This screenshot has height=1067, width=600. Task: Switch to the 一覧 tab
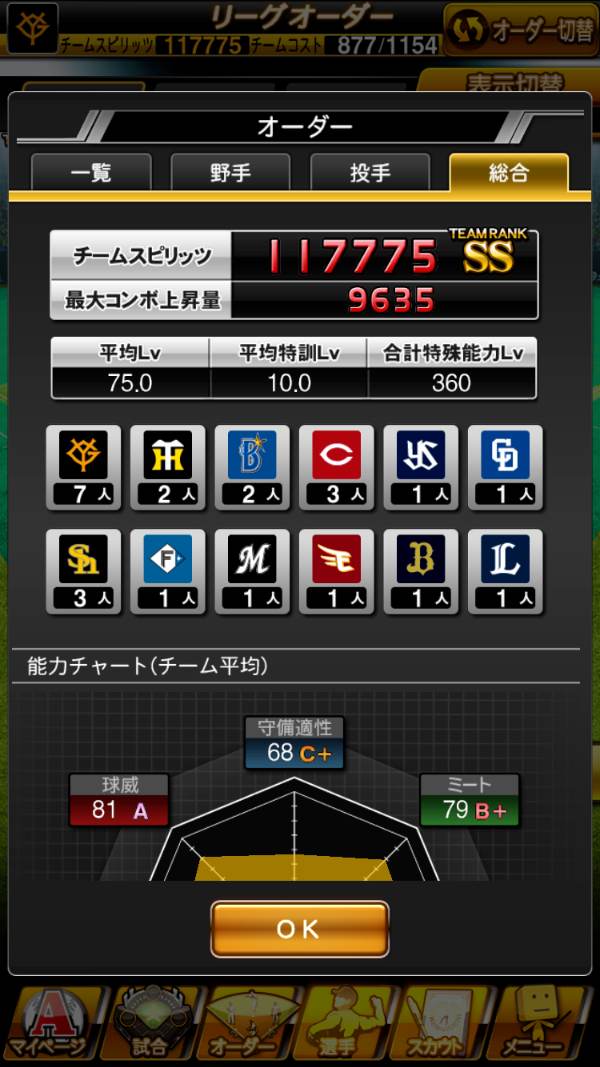click(x=91, y=172)
